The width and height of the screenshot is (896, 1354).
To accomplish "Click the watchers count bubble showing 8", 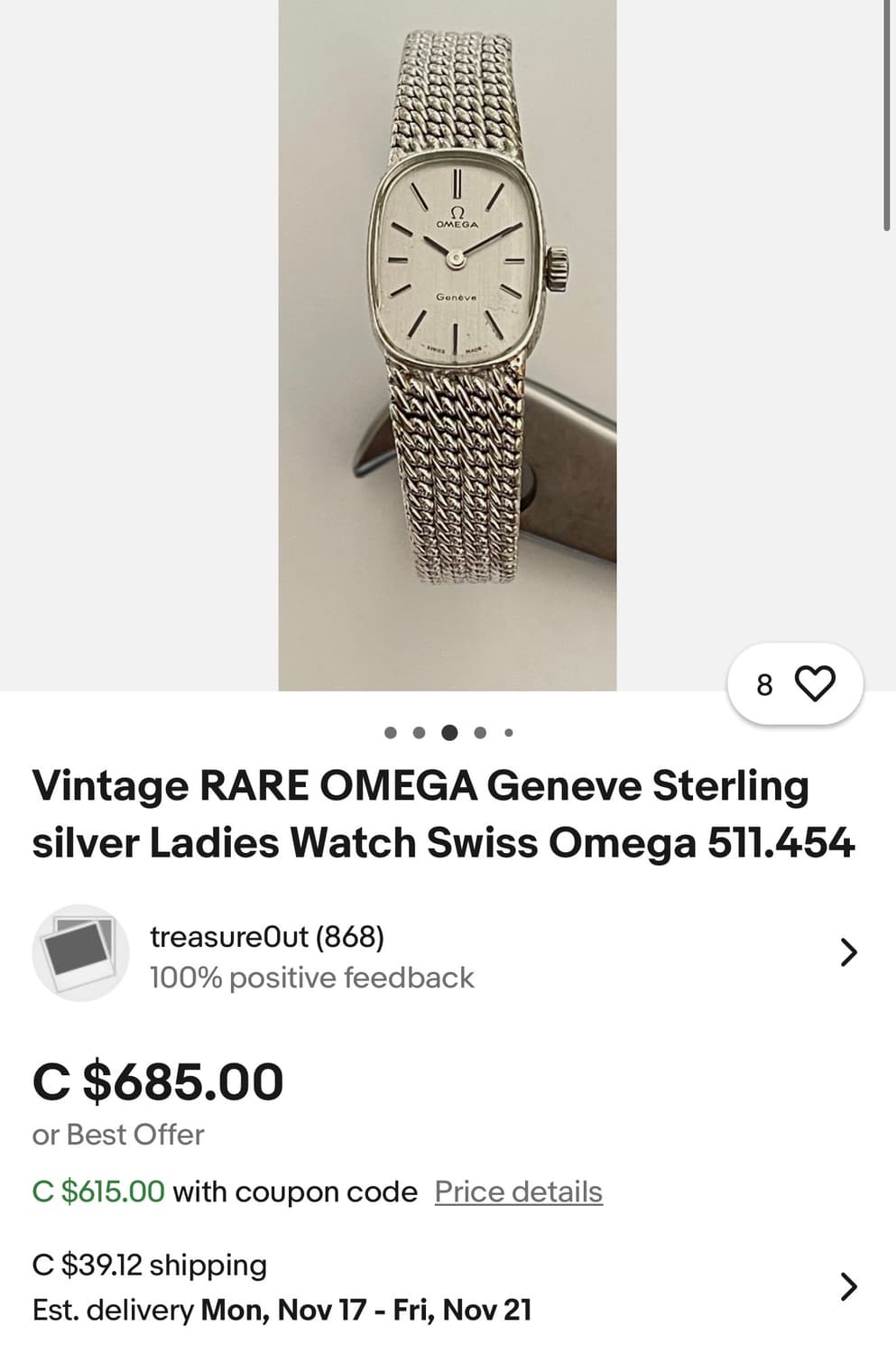I will point(762,684).
